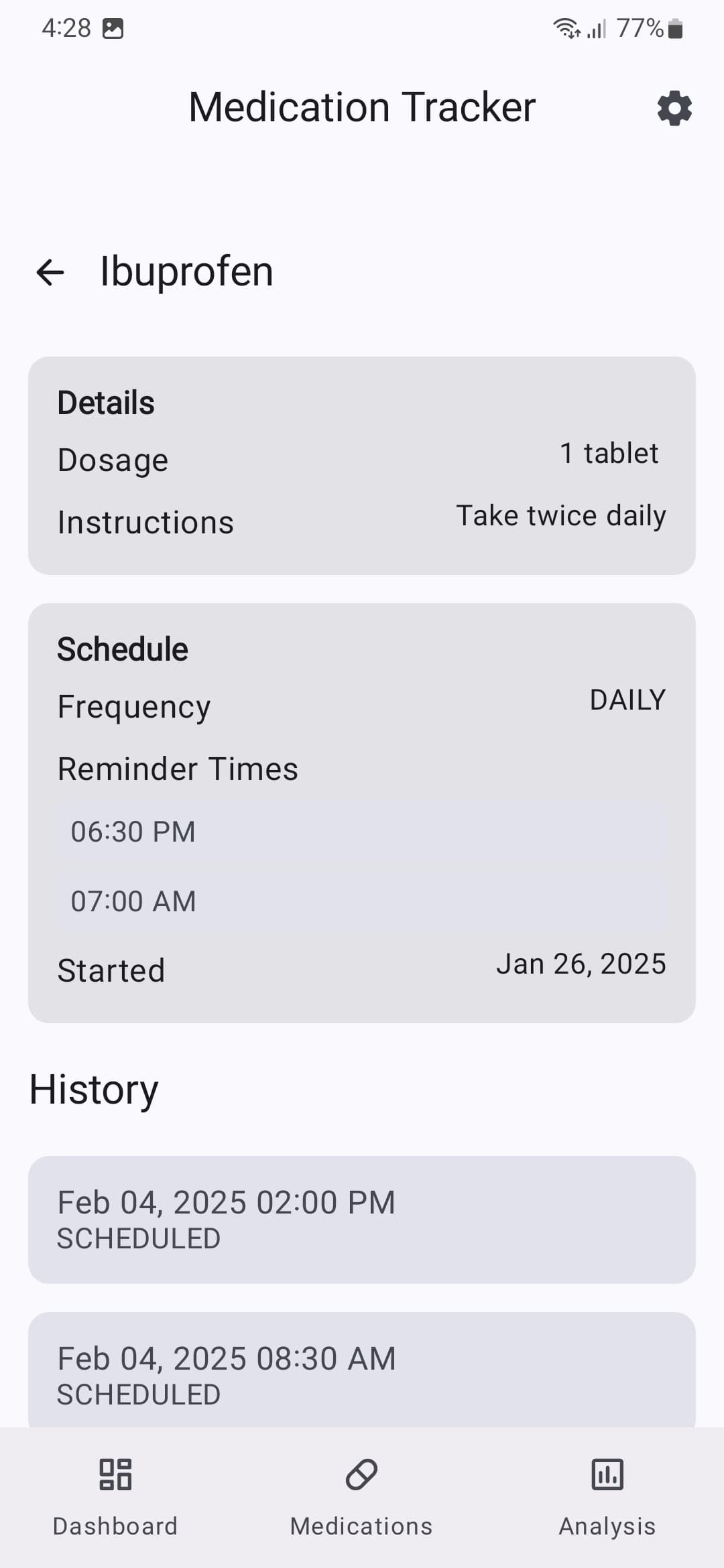The image size is (724, 1568).
Task: Click the back arrow next to Ibuprofen
Action: tap(50, 271)
